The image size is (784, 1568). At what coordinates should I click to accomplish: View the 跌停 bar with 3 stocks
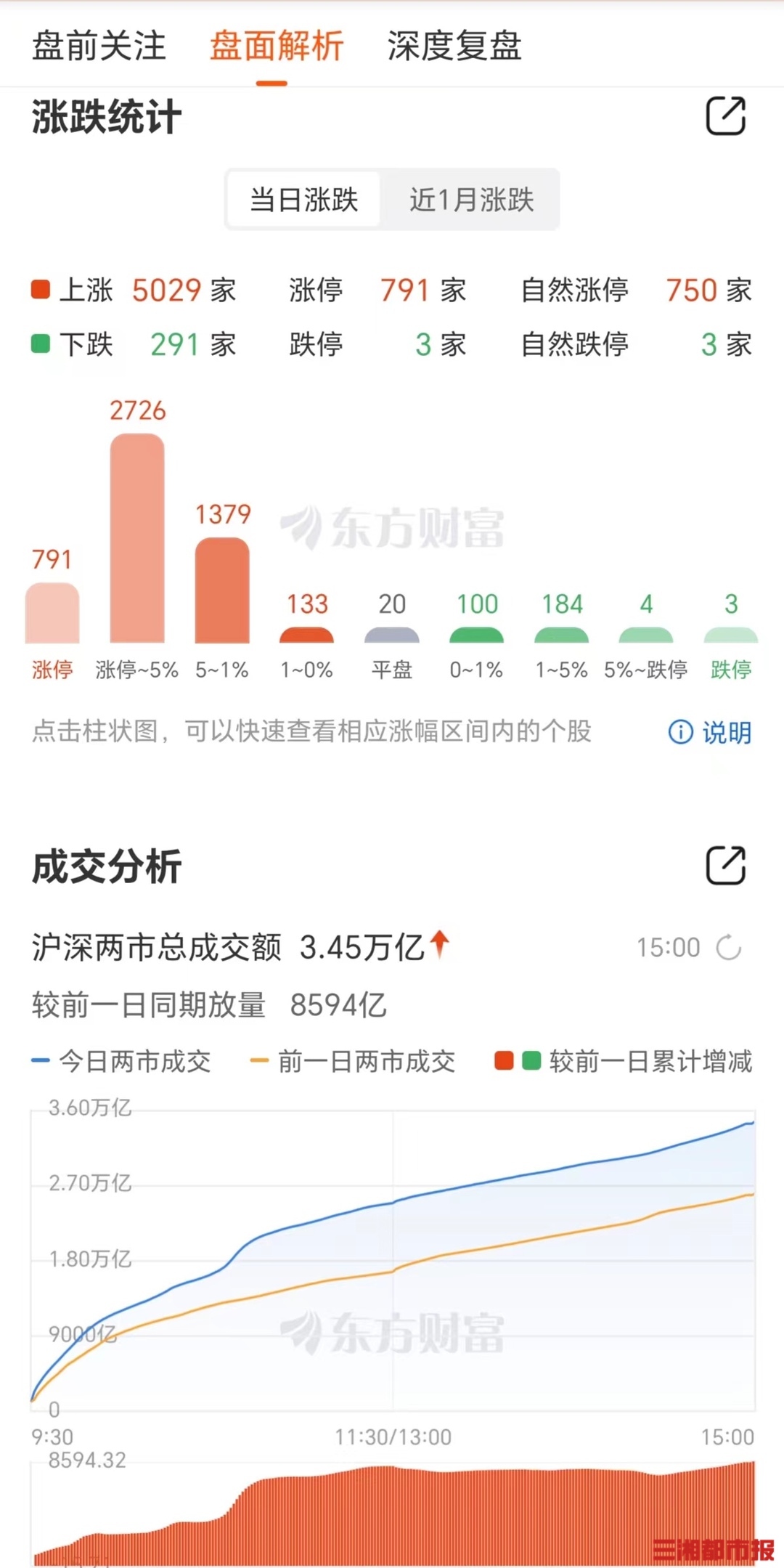pos(731,635)
